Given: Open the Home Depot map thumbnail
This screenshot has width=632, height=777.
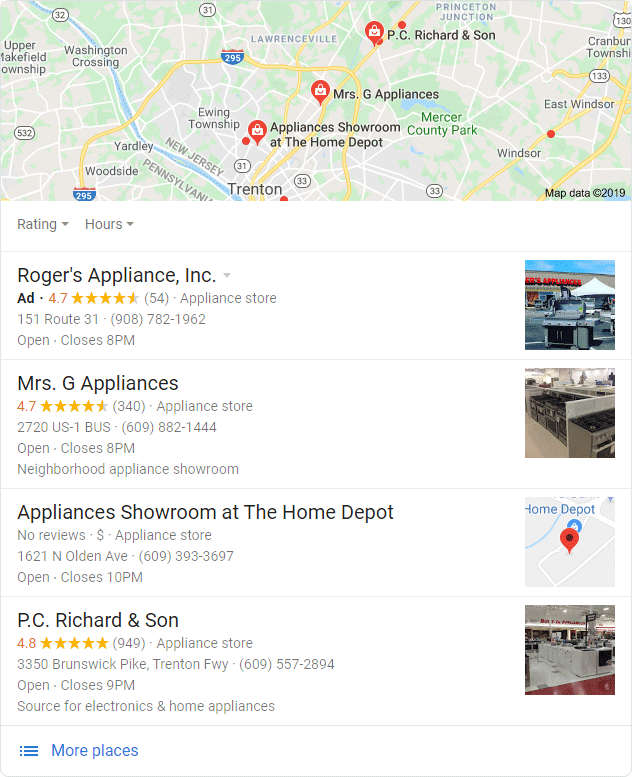Looking at the screenshot, I should click(569, 542).
